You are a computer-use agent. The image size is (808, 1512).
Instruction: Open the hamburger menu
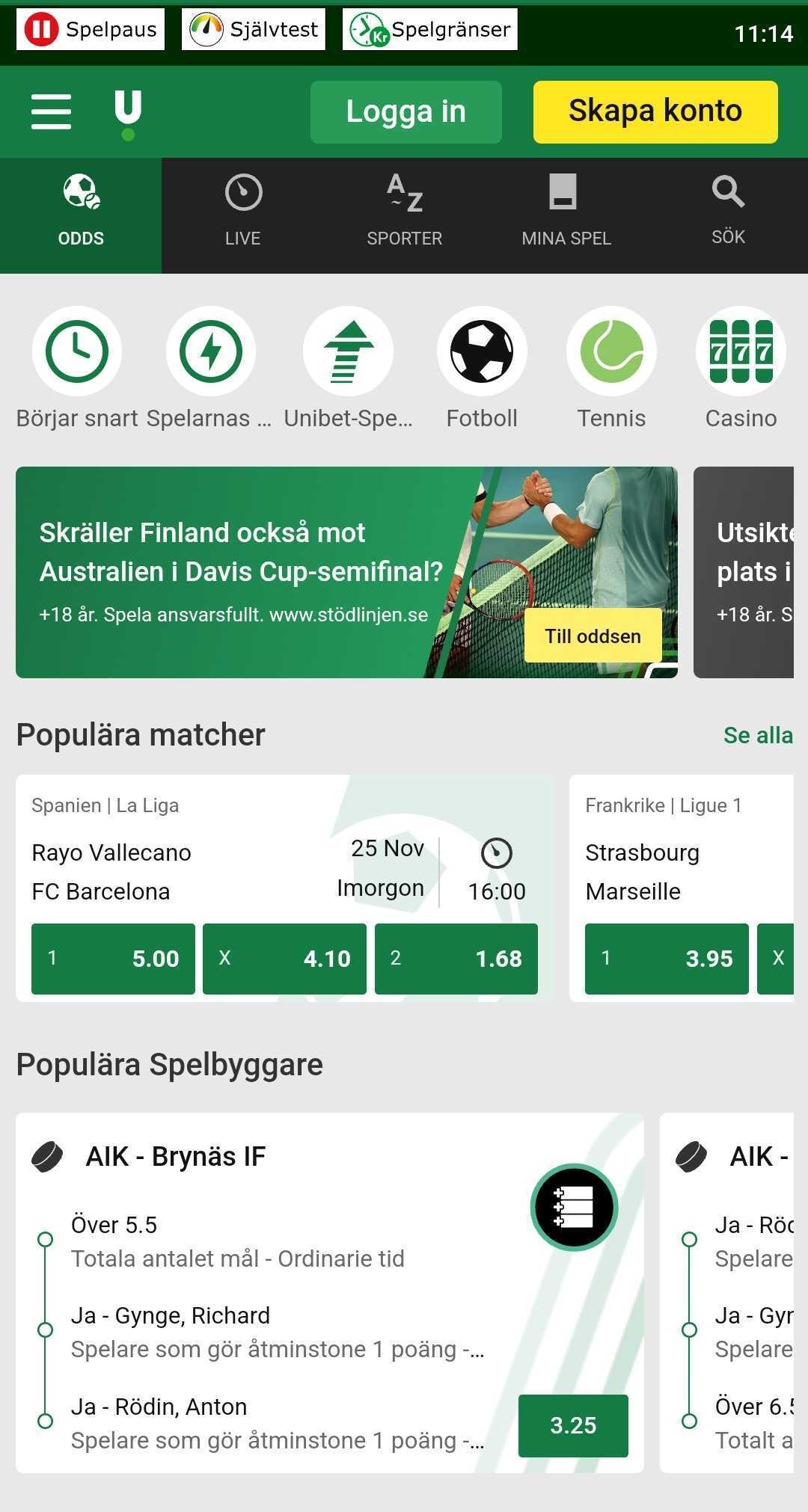pyautogui.click(x=51, y=111)
